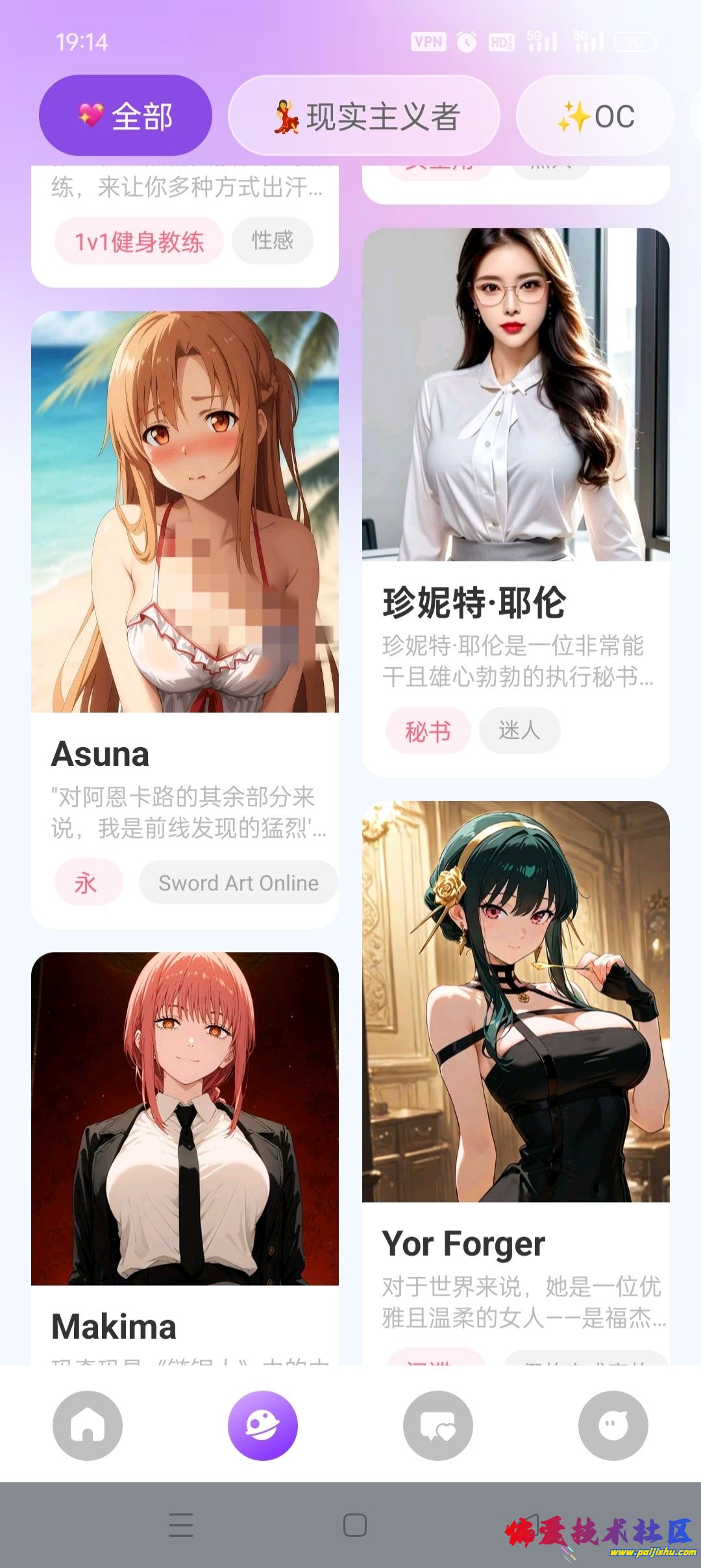Open the profile face tab
Viewport: 701px width, 1568px height.
click(x=613, y=1426)
